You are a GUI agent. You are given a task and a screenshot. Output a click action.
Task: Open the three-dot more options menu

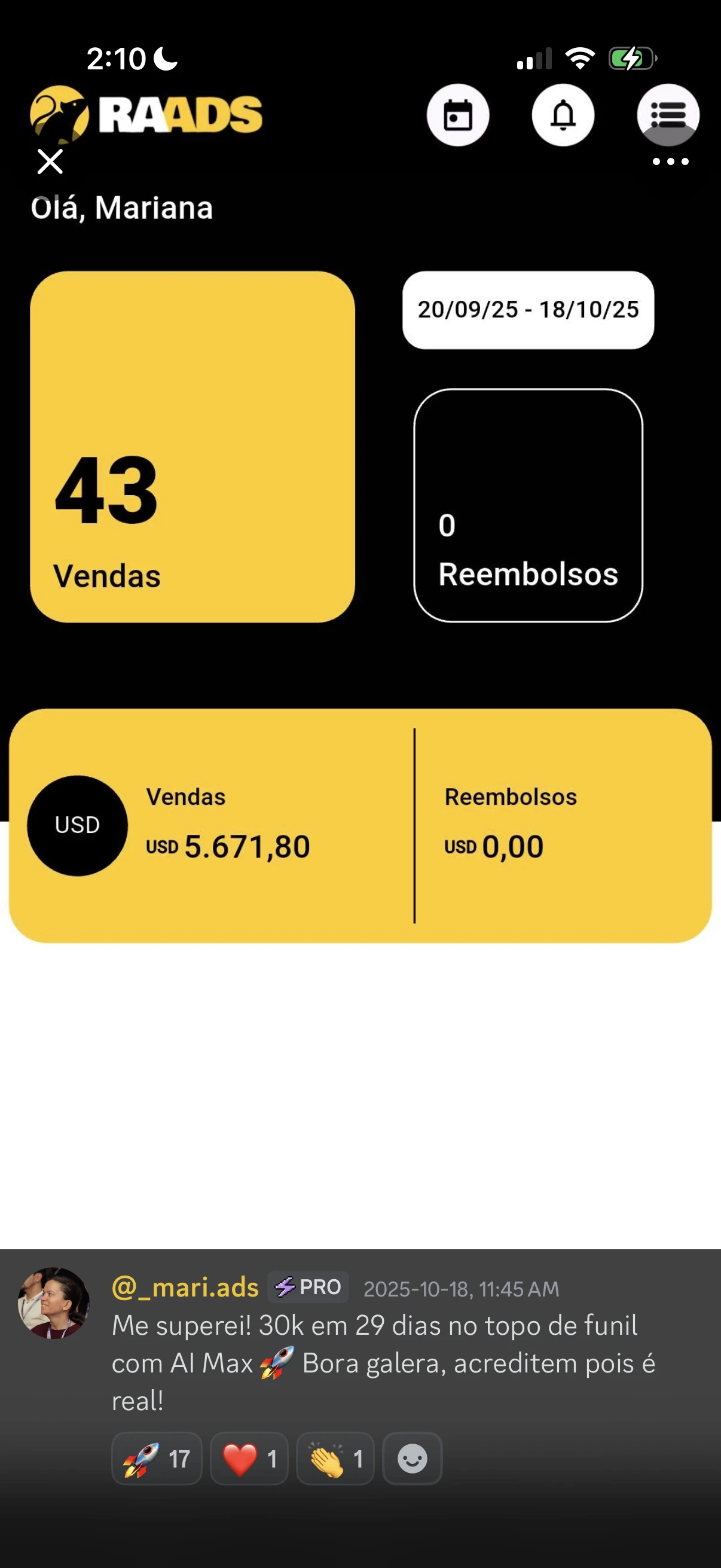(670, 162)
